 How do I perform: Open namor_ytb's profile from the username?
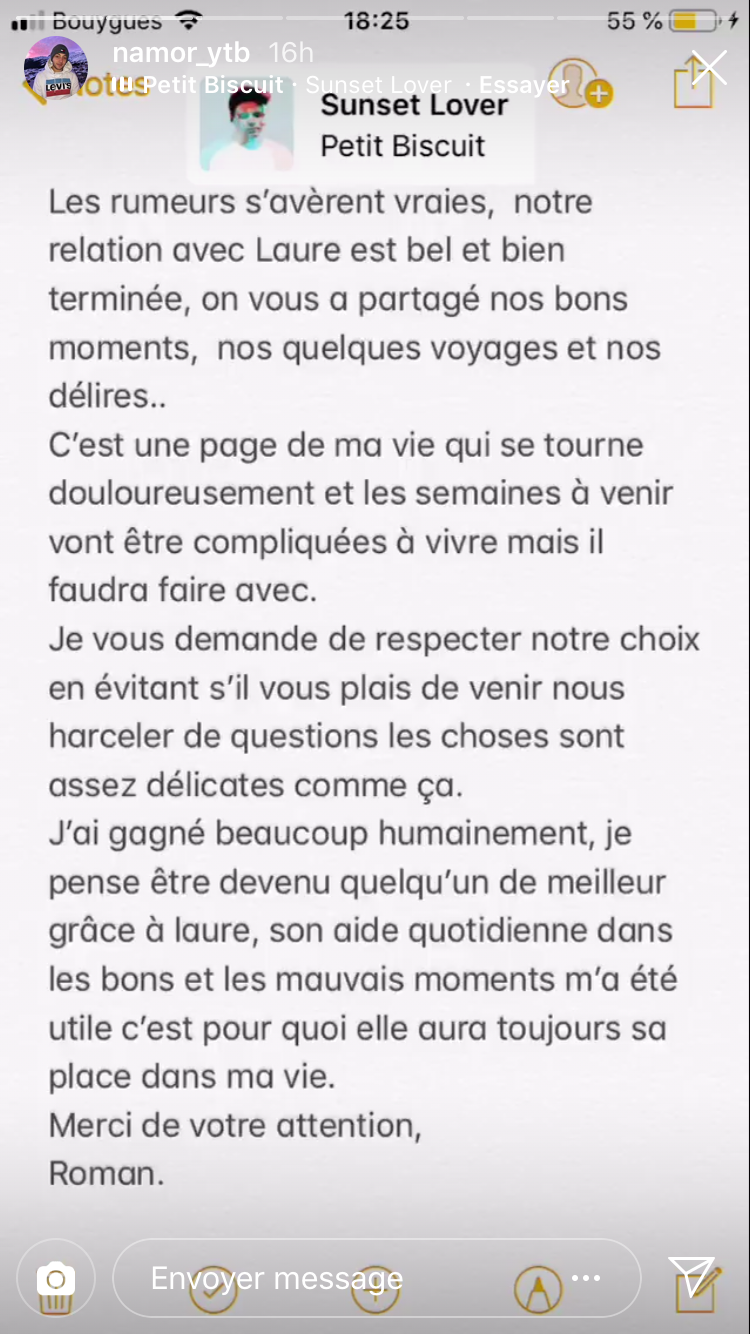pyautogui.click(x=181, y=53)
